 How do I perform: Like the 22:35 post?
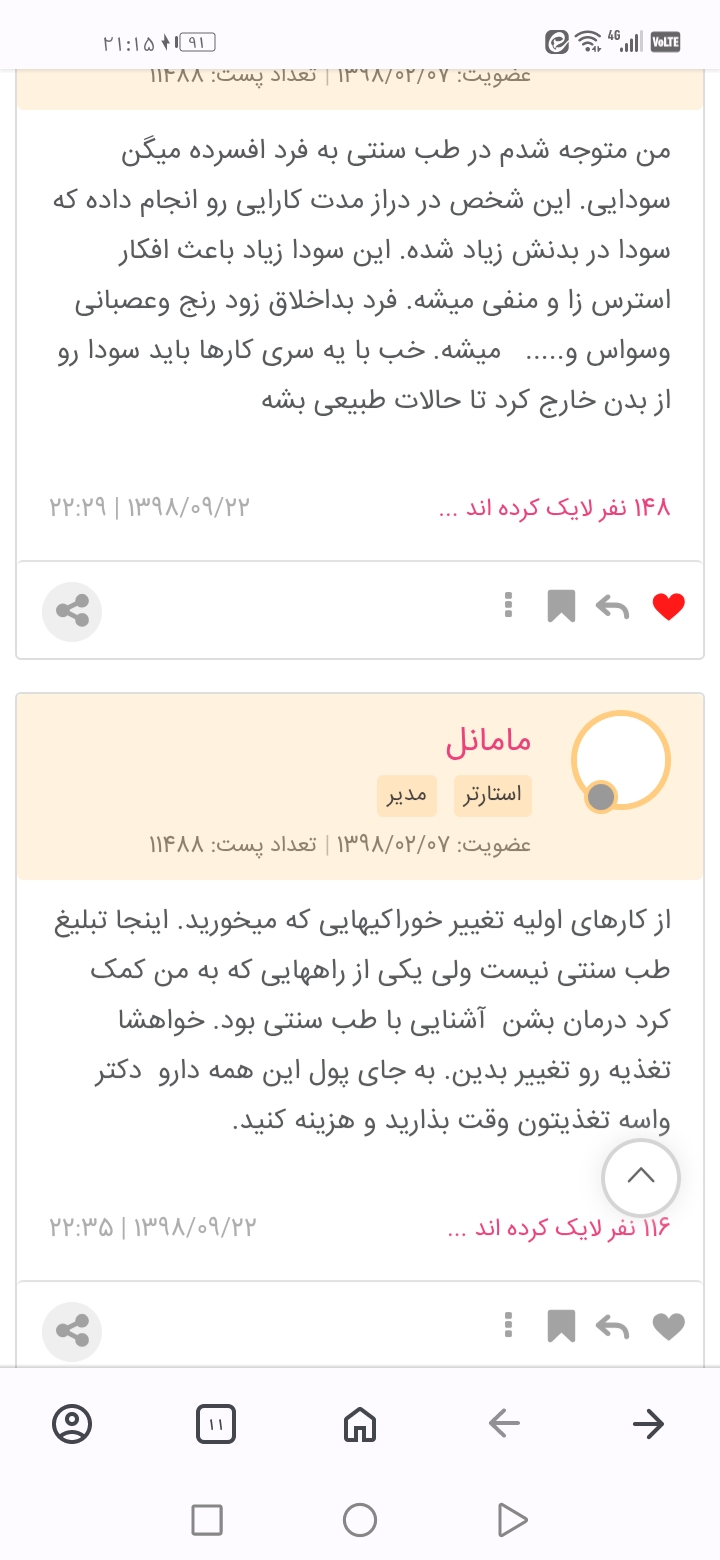[668, 1326]
